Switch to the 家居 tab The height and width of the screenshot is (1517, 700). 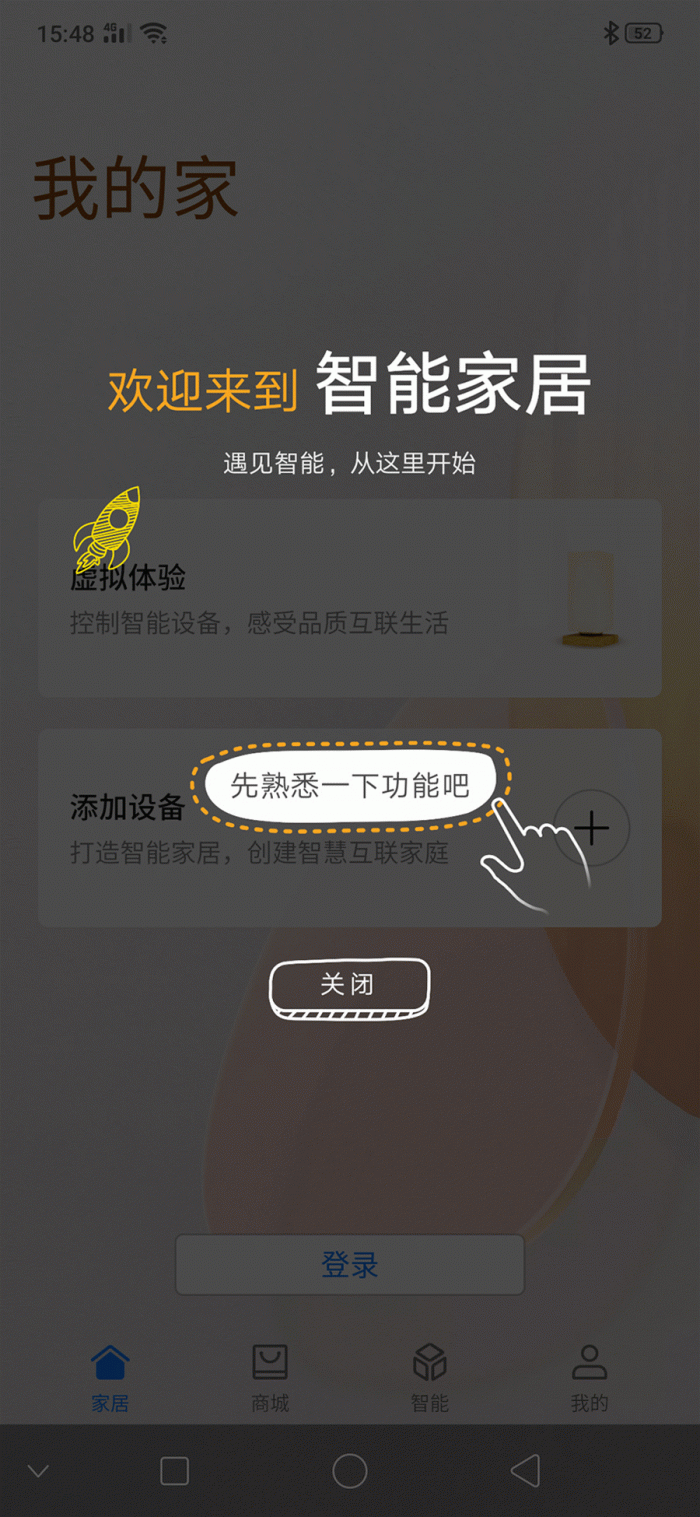(110, 1377)
